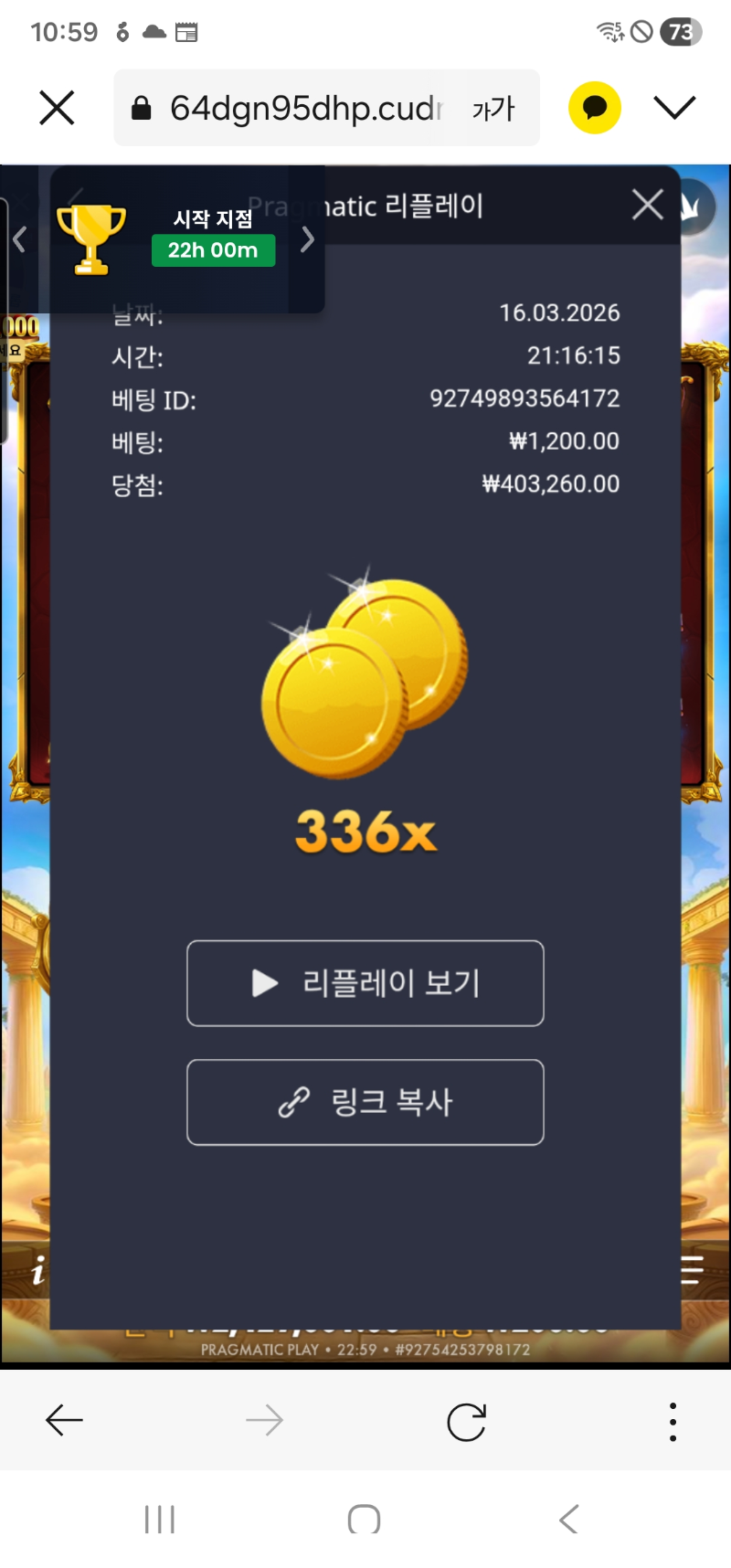This screenshot has width=731, height=1568.
Task: Go to previous tournament banner arrow
Action: [19, 239]
